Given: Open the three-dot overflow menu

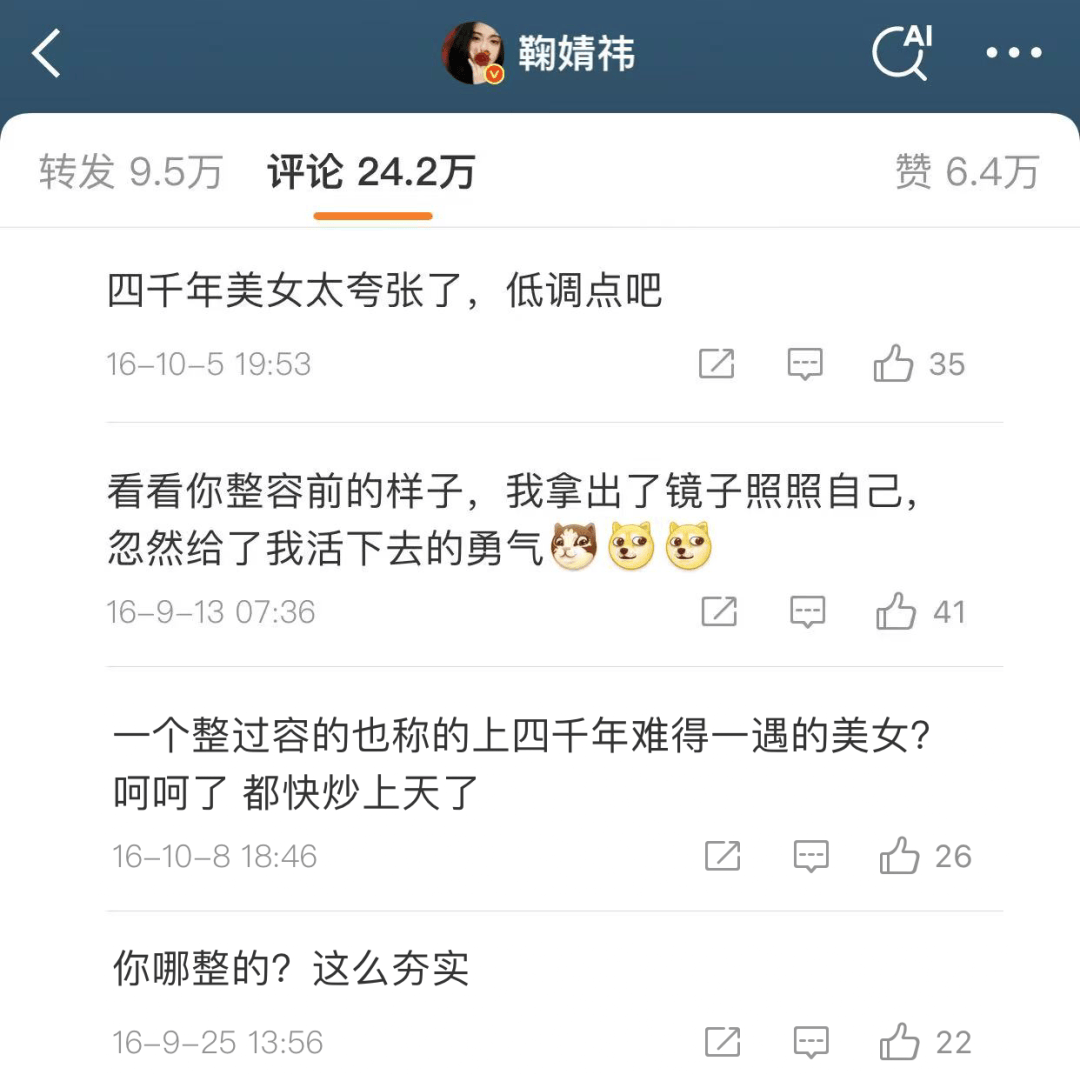Looking at the screenshot, I should 1014,53.
